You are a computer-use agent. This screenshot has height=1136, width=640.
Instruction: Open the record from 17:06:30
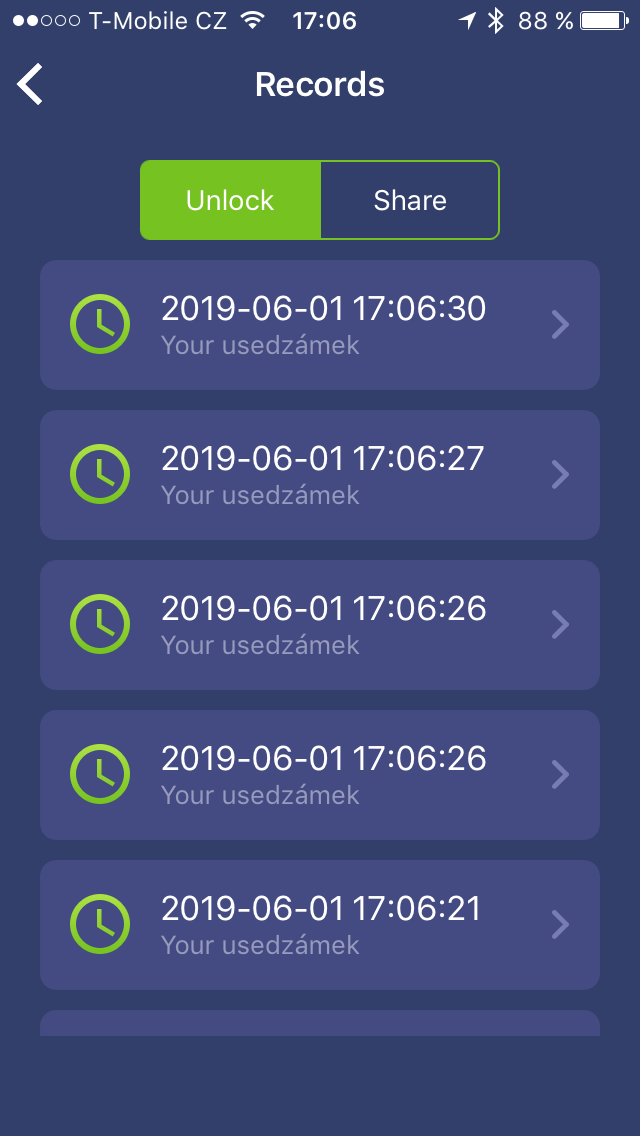[x=320, y=325]
